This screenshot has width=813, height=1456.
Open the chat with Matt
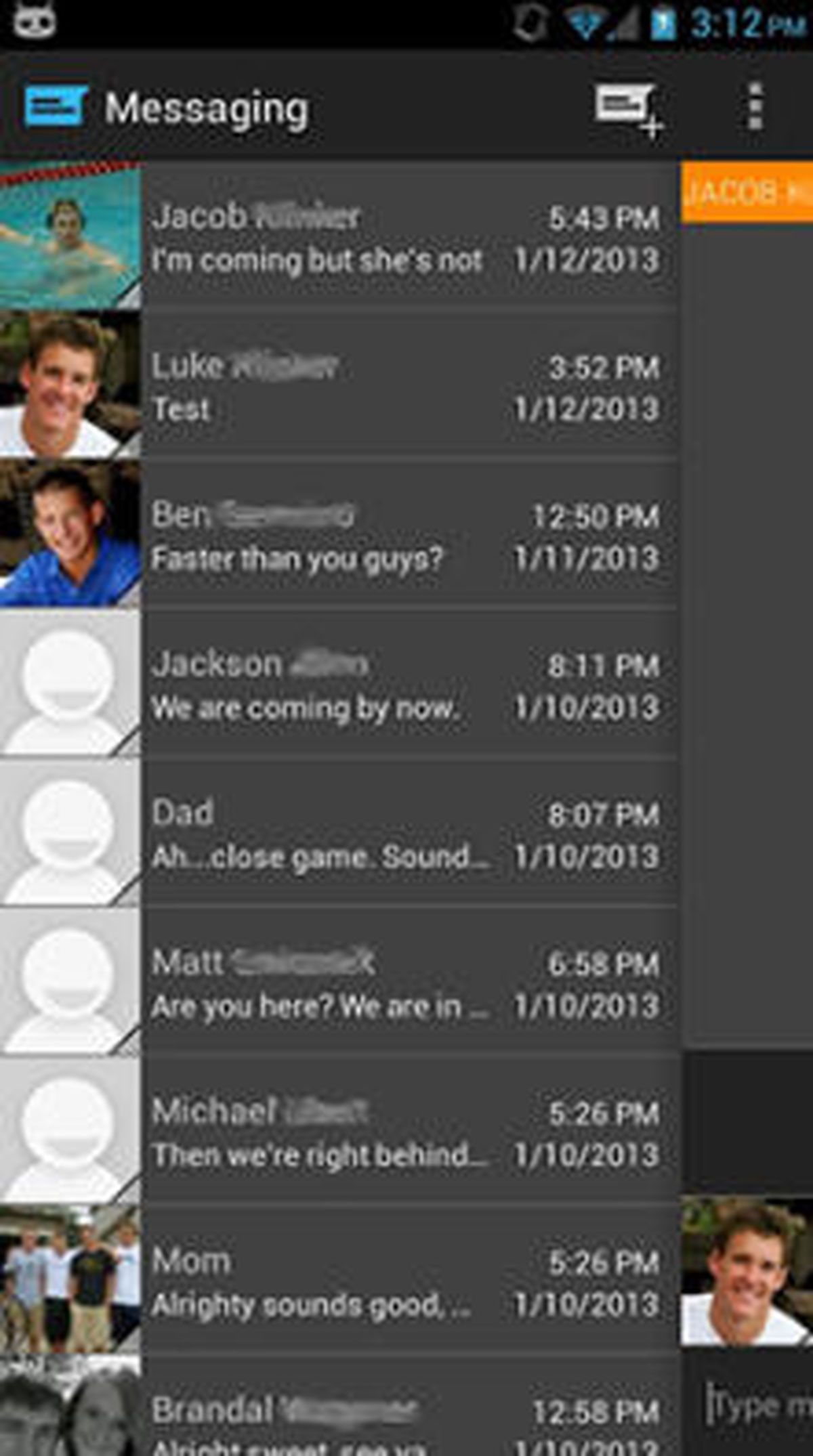click(x=406, y=982)
